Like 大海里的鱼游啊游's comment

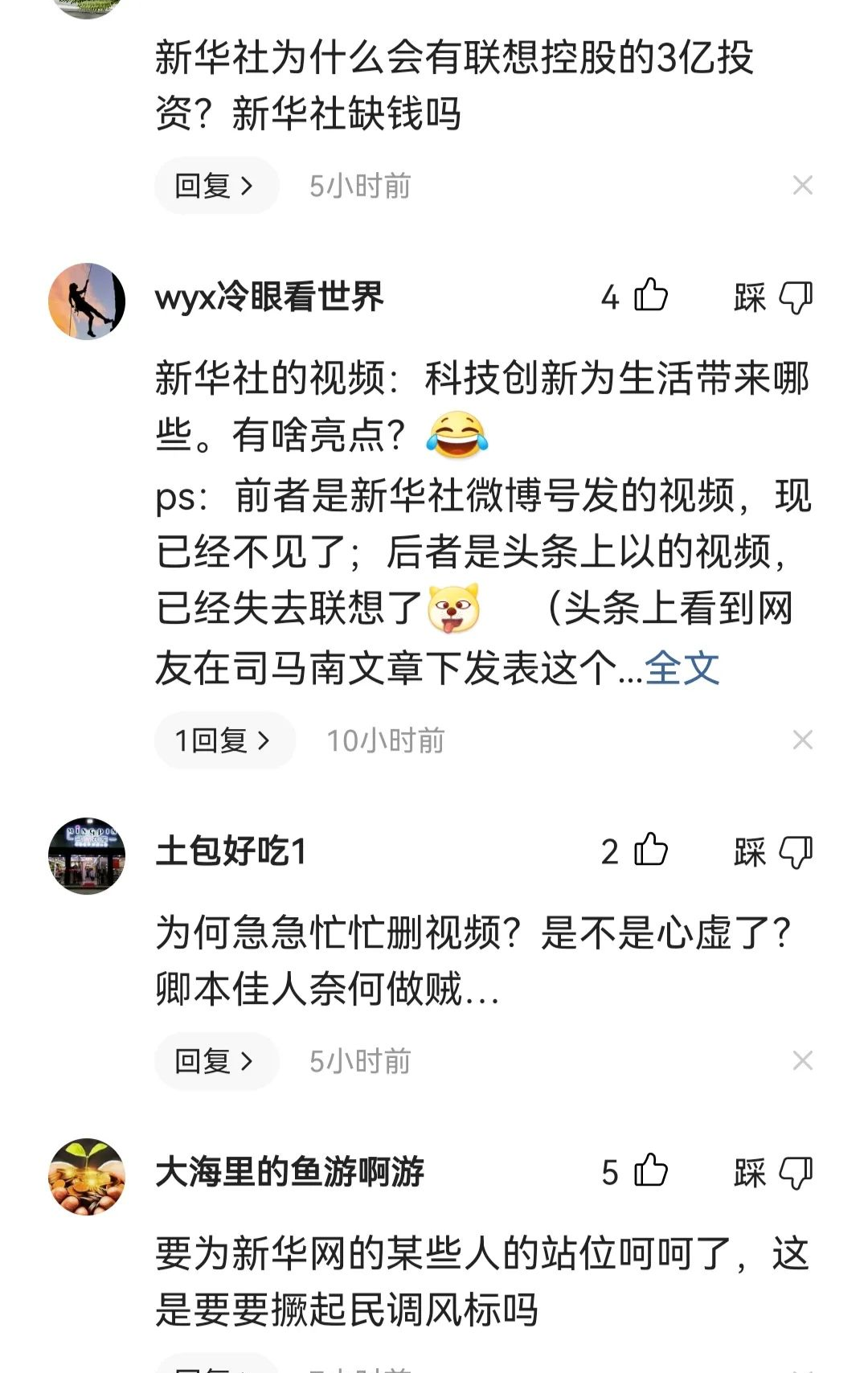[x=650, y=1171]
